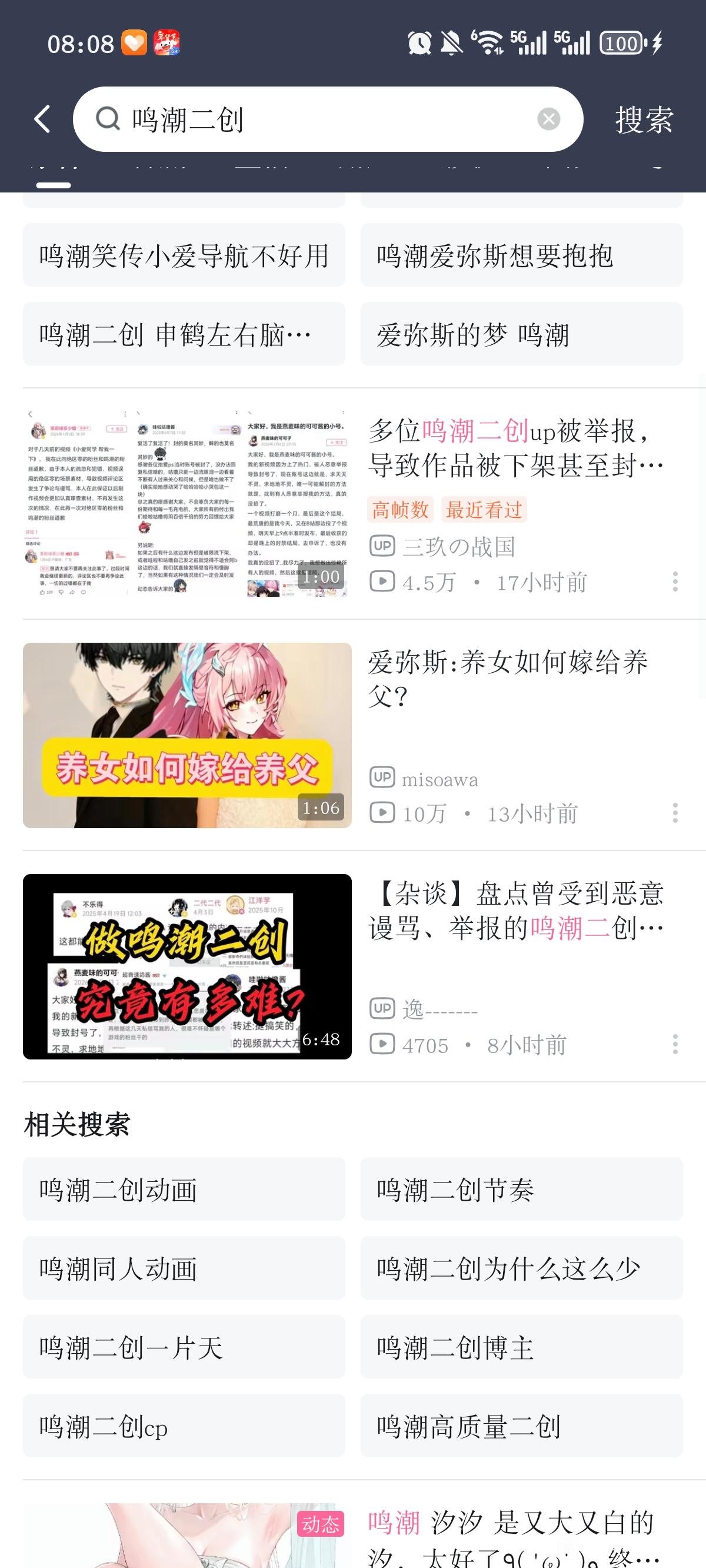The image size is (706, 1568).
Task: Search related term 鸣潮二创节奏
Action: point(521,1190)
